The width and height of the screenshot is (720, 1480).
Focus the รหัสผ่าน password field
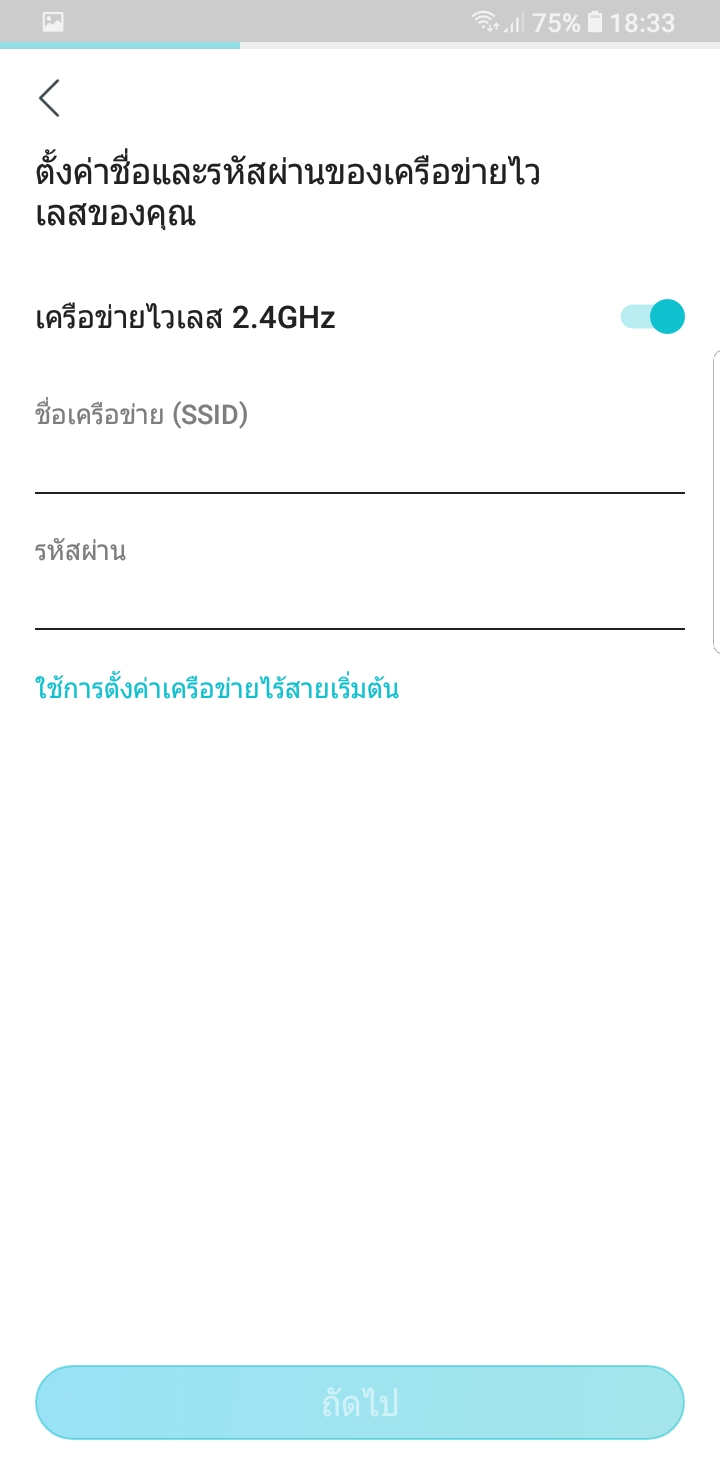click(359, 598)
